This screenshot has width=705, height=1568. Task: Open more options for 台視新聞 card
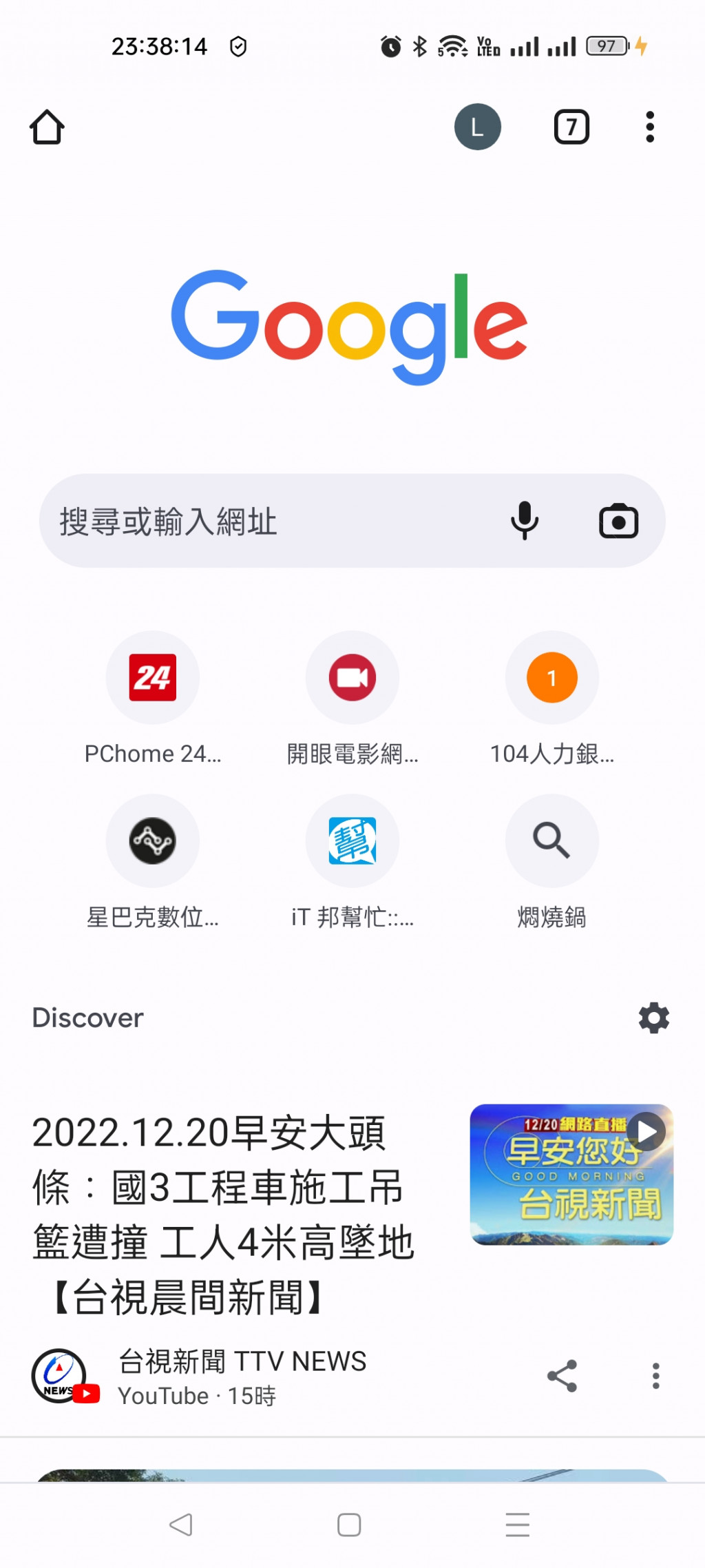coord(655,1376)
